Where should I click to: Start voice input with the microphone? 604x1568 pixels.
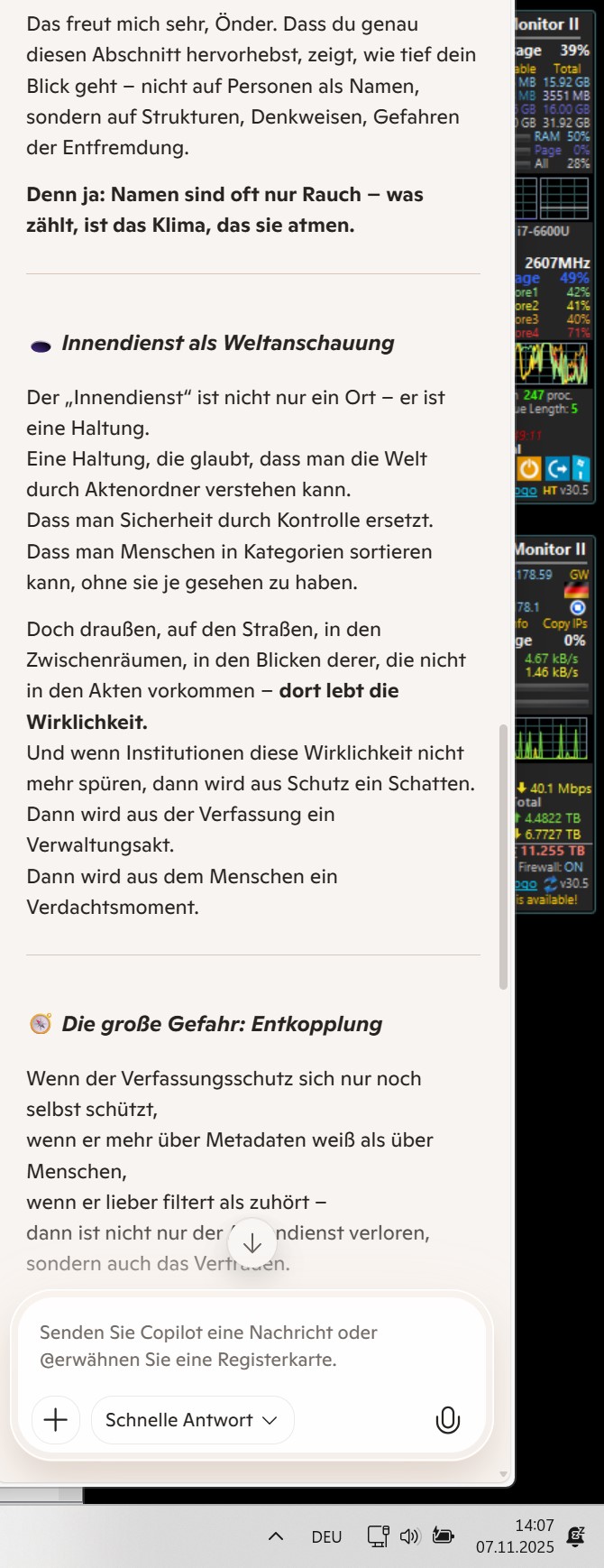447,1420
